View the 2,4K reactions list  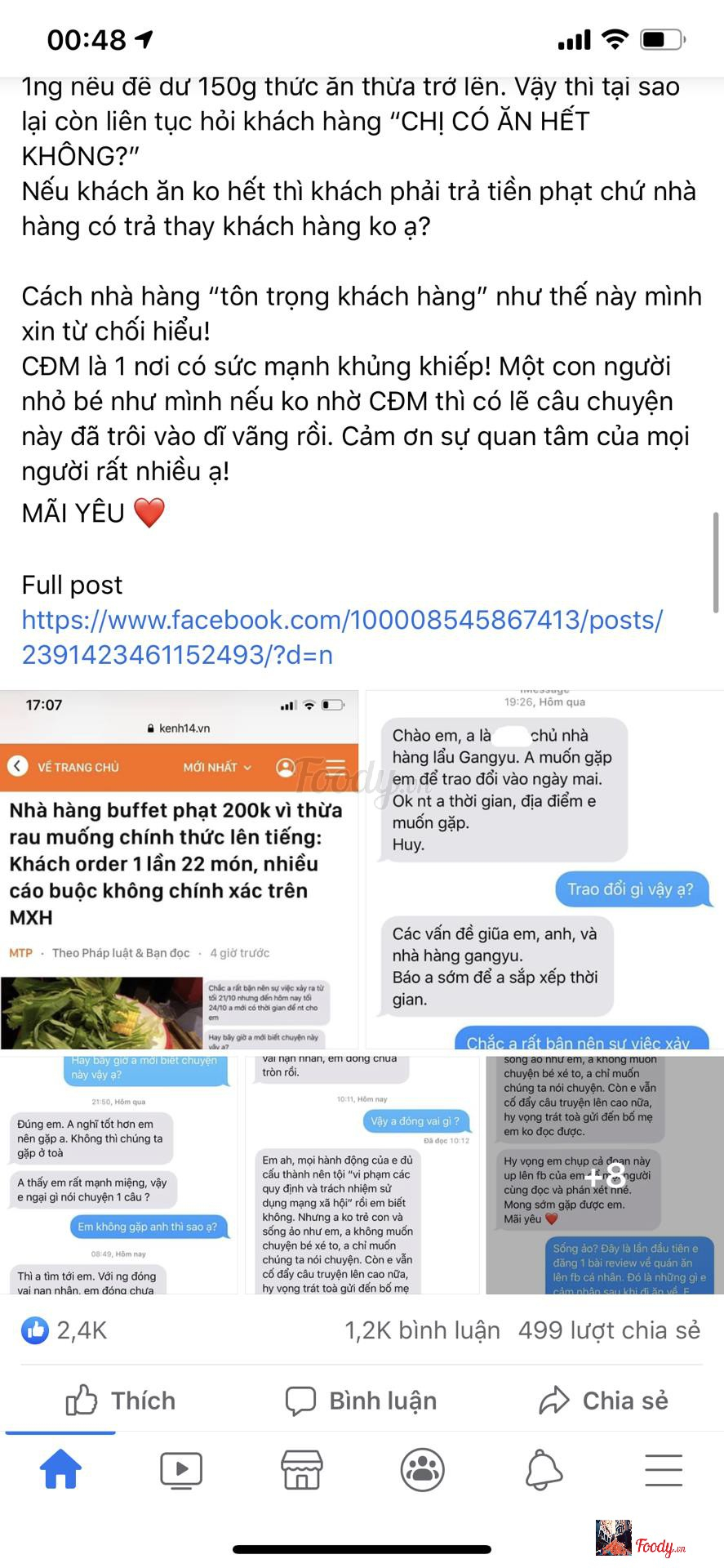point(65,1330)
